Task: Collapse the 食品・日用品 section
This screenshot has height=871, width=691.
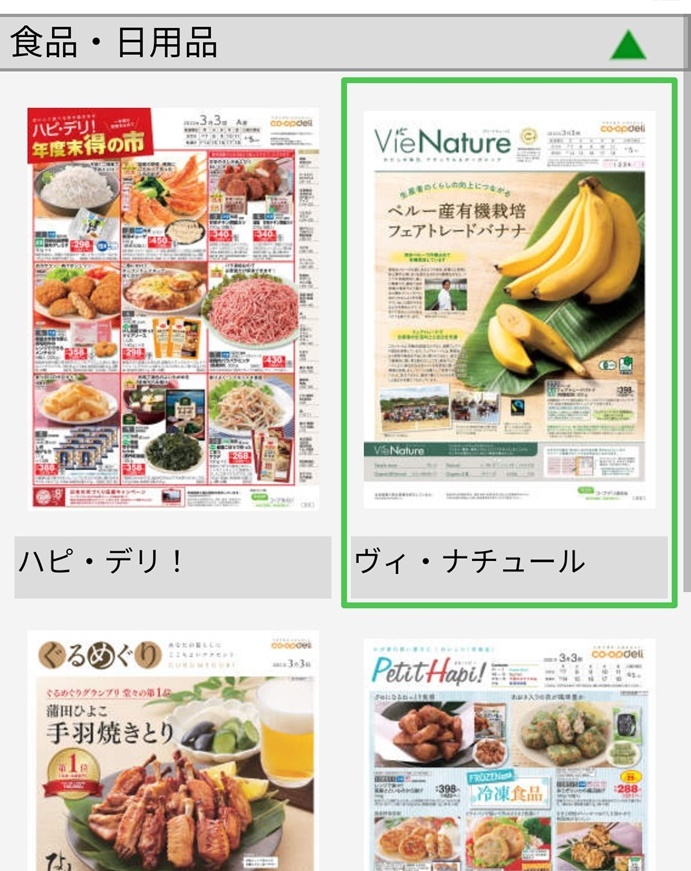Action: tap(629, 44)
